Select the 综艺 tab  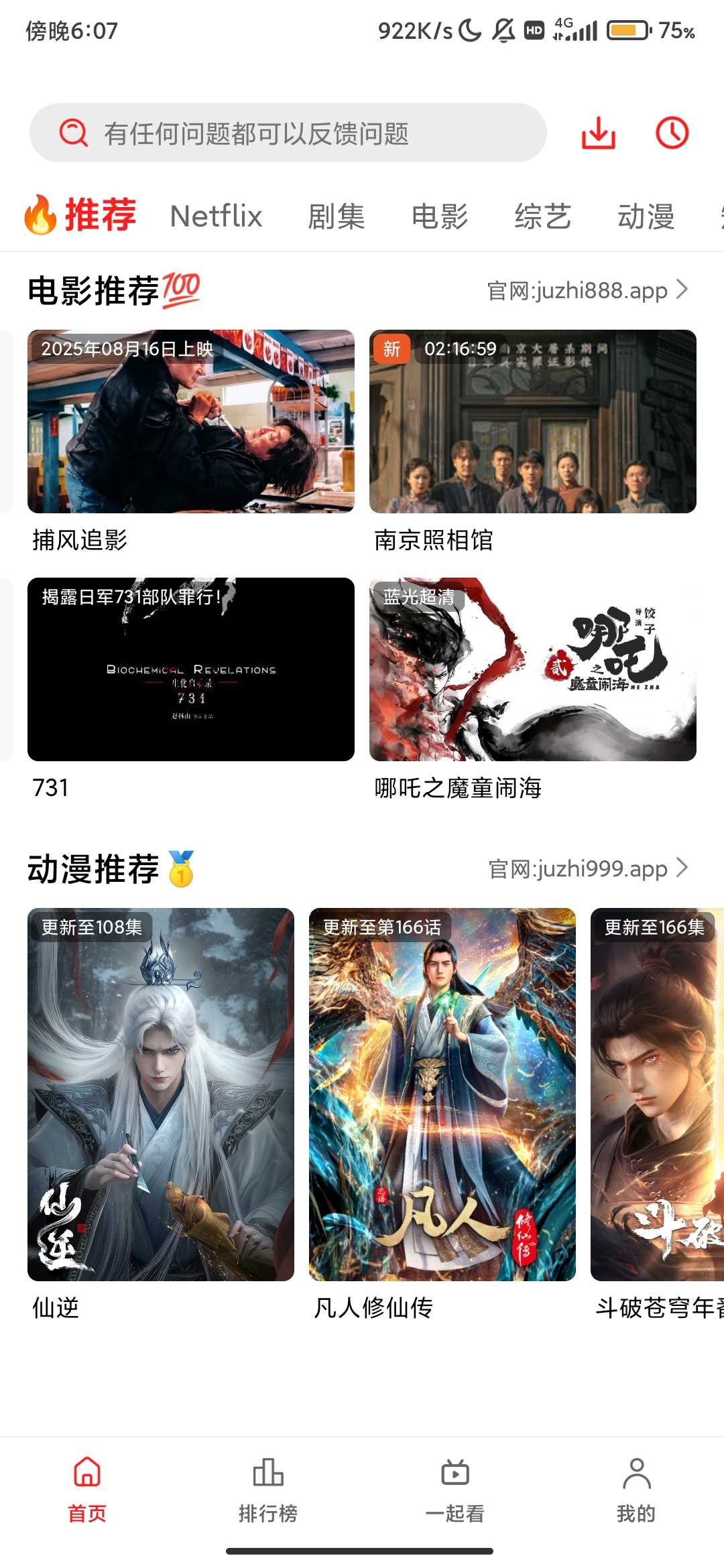(x=542, y=216)
